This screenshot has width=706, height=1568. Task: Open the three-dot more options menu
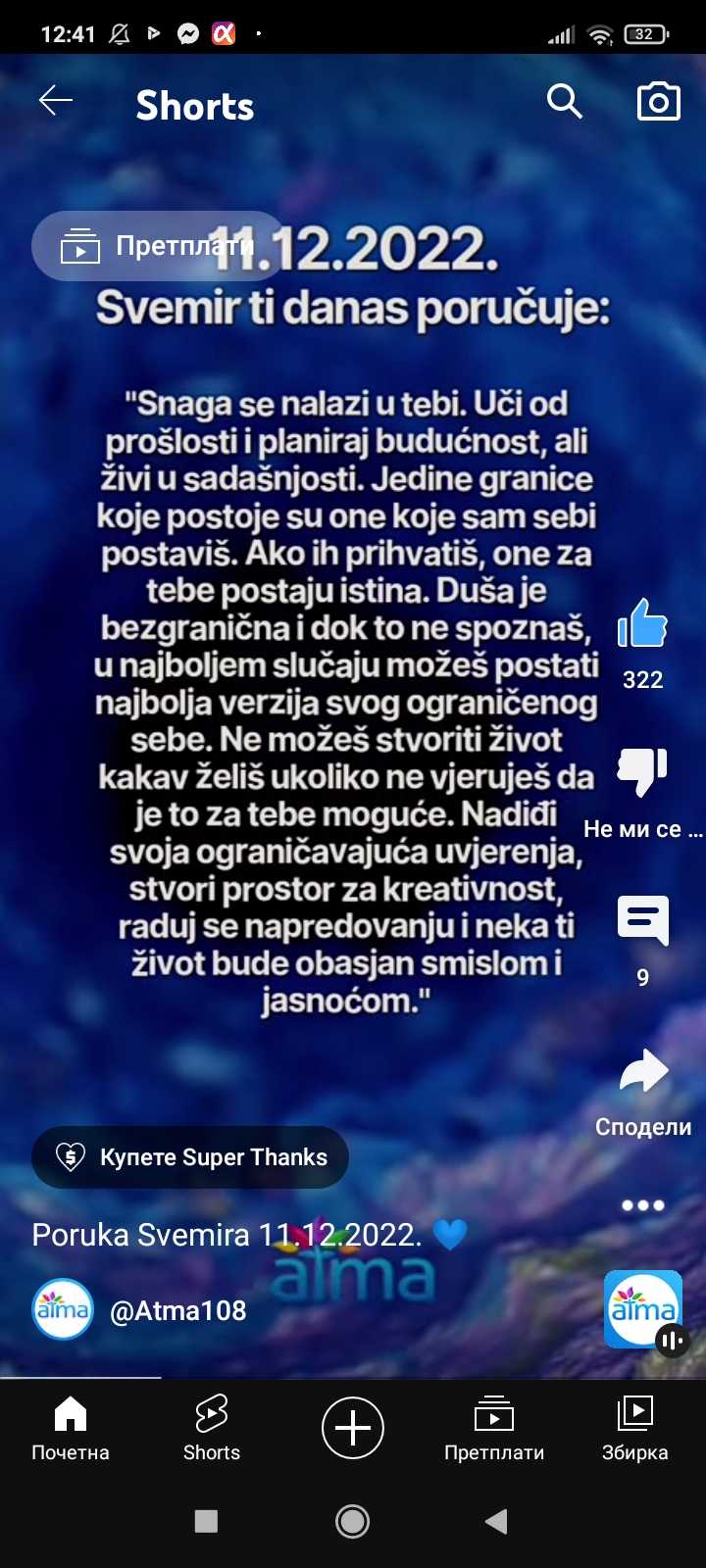[643, 1205]
